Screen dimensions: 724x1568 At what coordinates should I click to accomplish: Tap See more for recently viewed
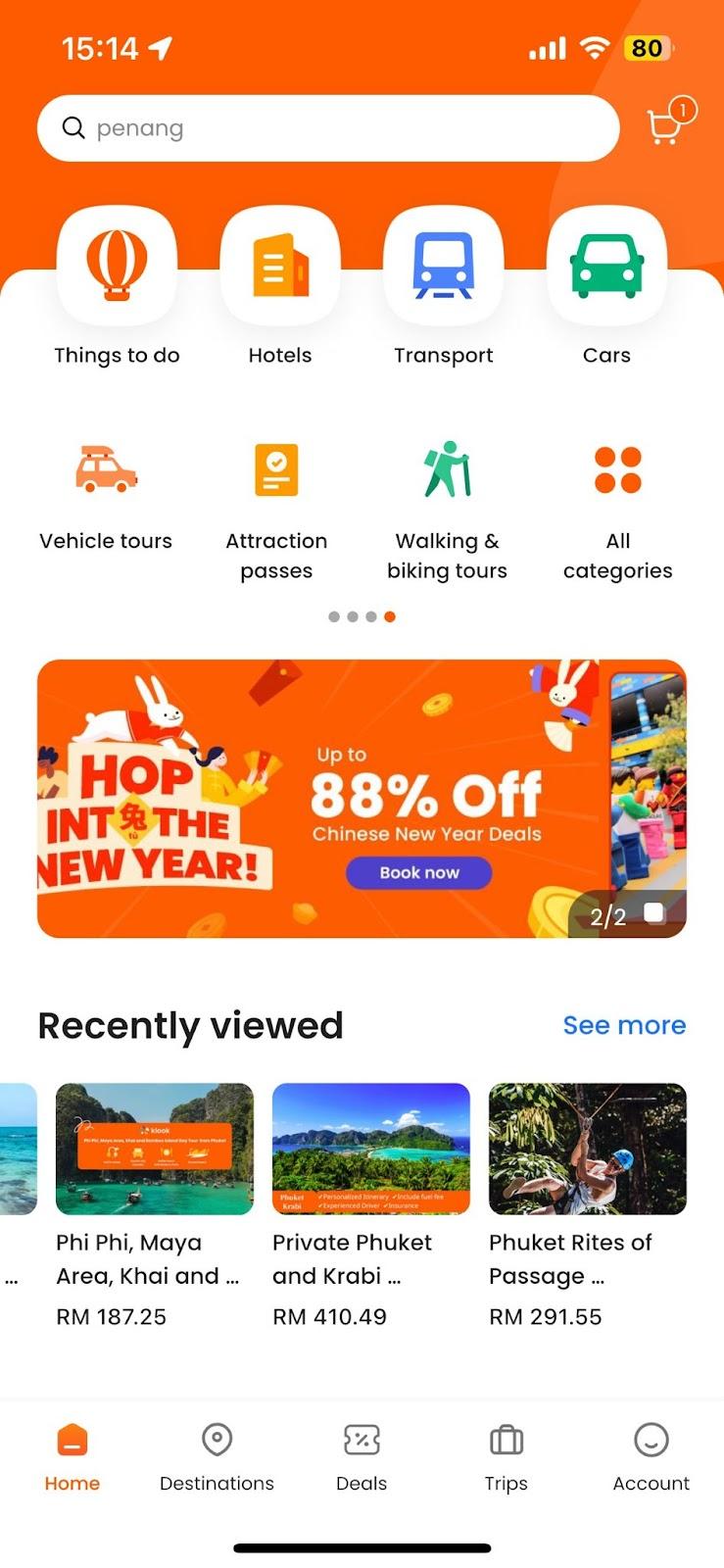point(624,1025)
